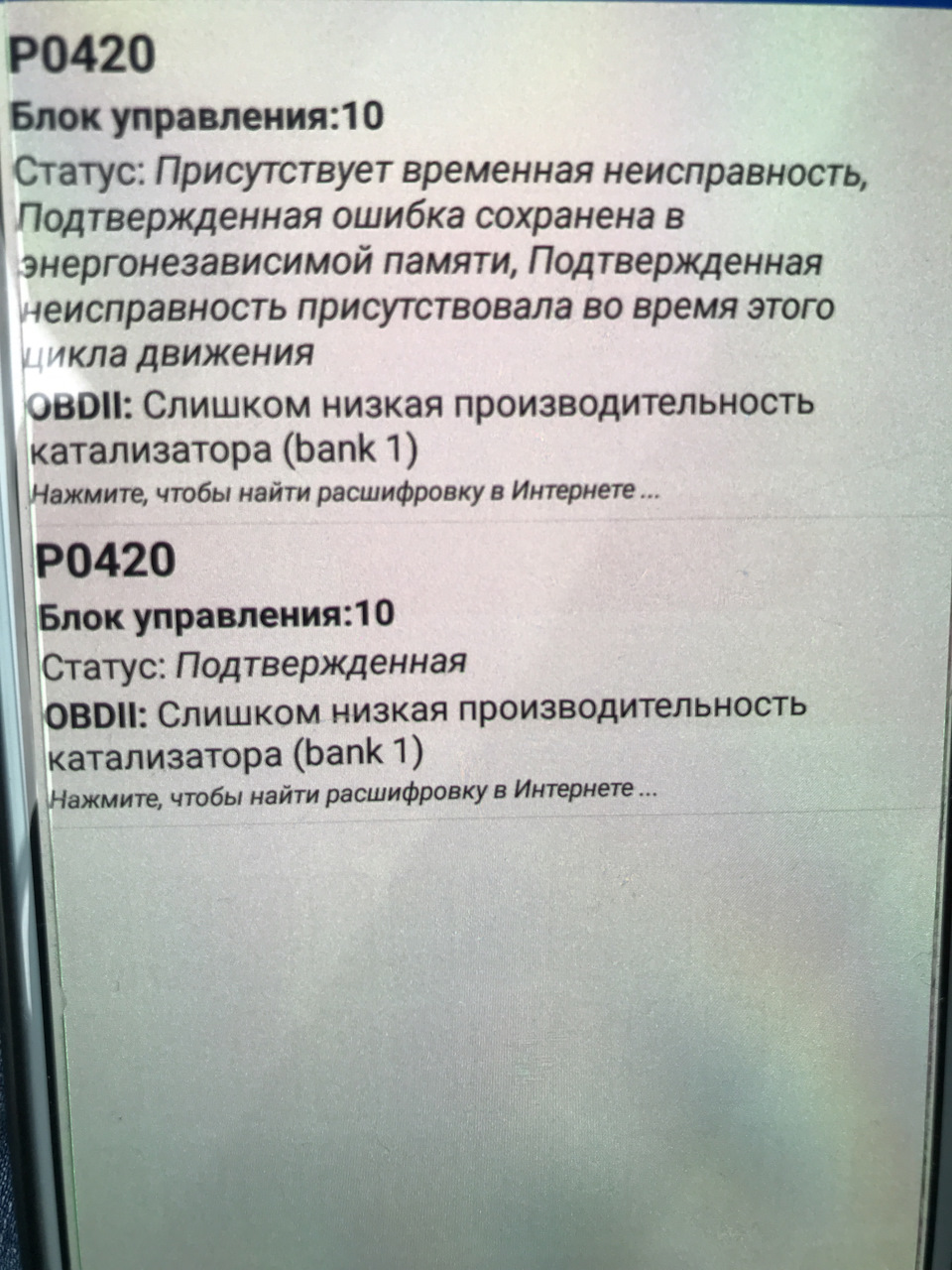952x1270 pixels.
Task: Open P0420 entry with status 'Подтвержденная'
Action: [x=436, y=663]
